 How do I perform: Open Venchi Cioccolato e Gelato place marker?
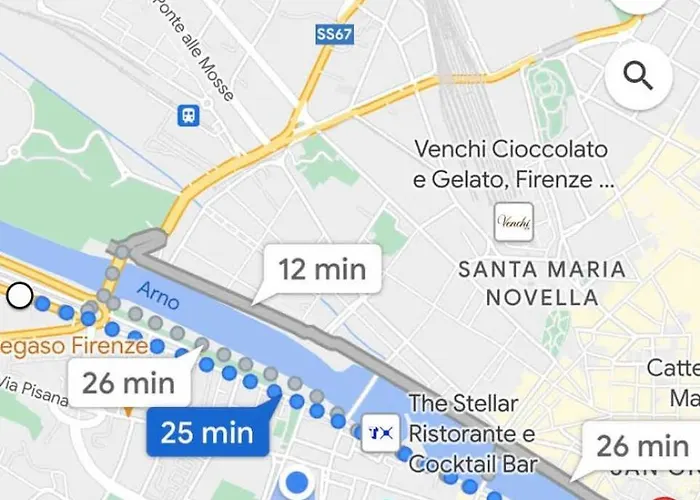click(x=514, y=222)
